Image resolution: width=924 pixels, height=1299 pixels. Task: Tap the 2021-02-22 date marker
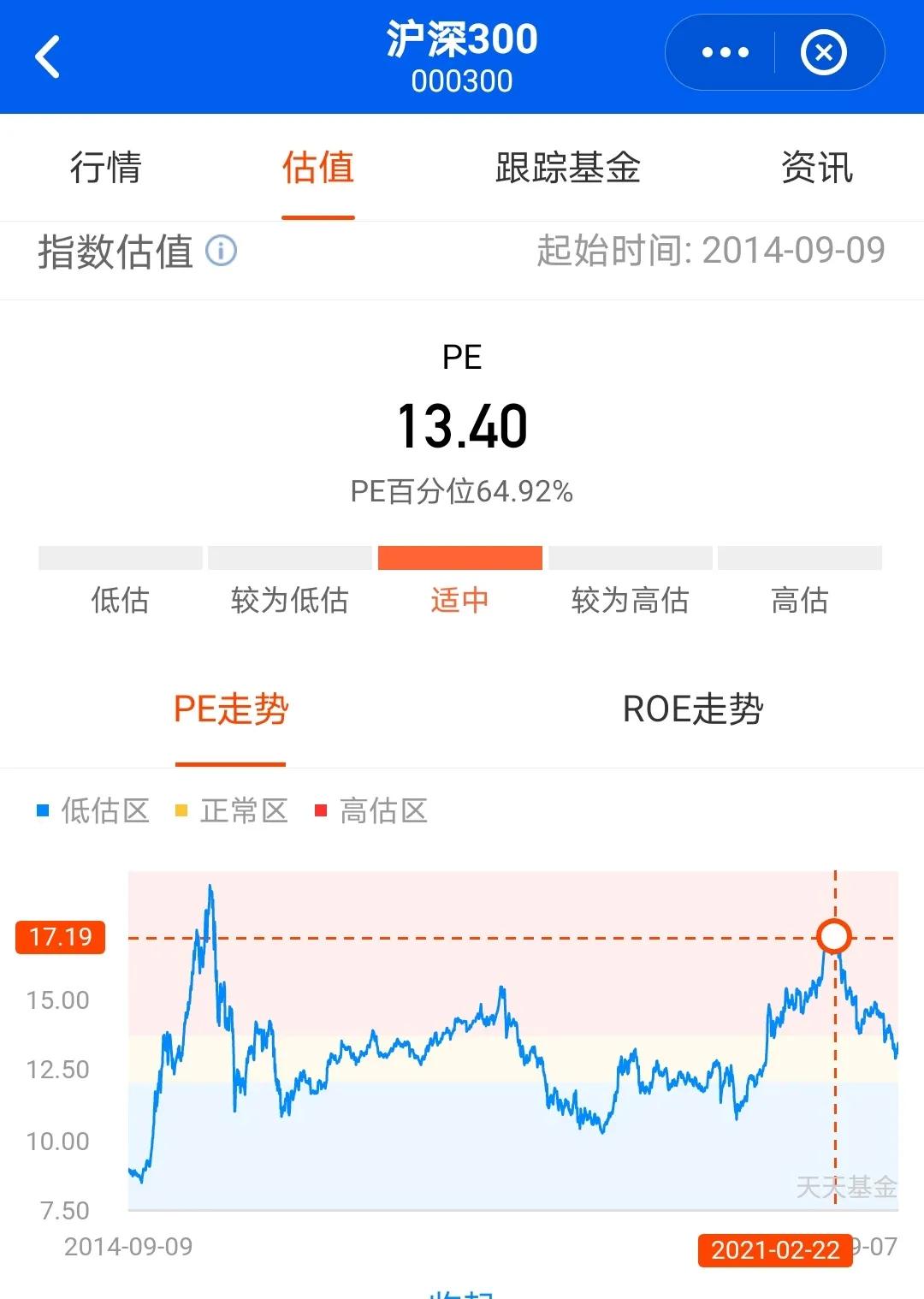click(x=774, y=1250)
